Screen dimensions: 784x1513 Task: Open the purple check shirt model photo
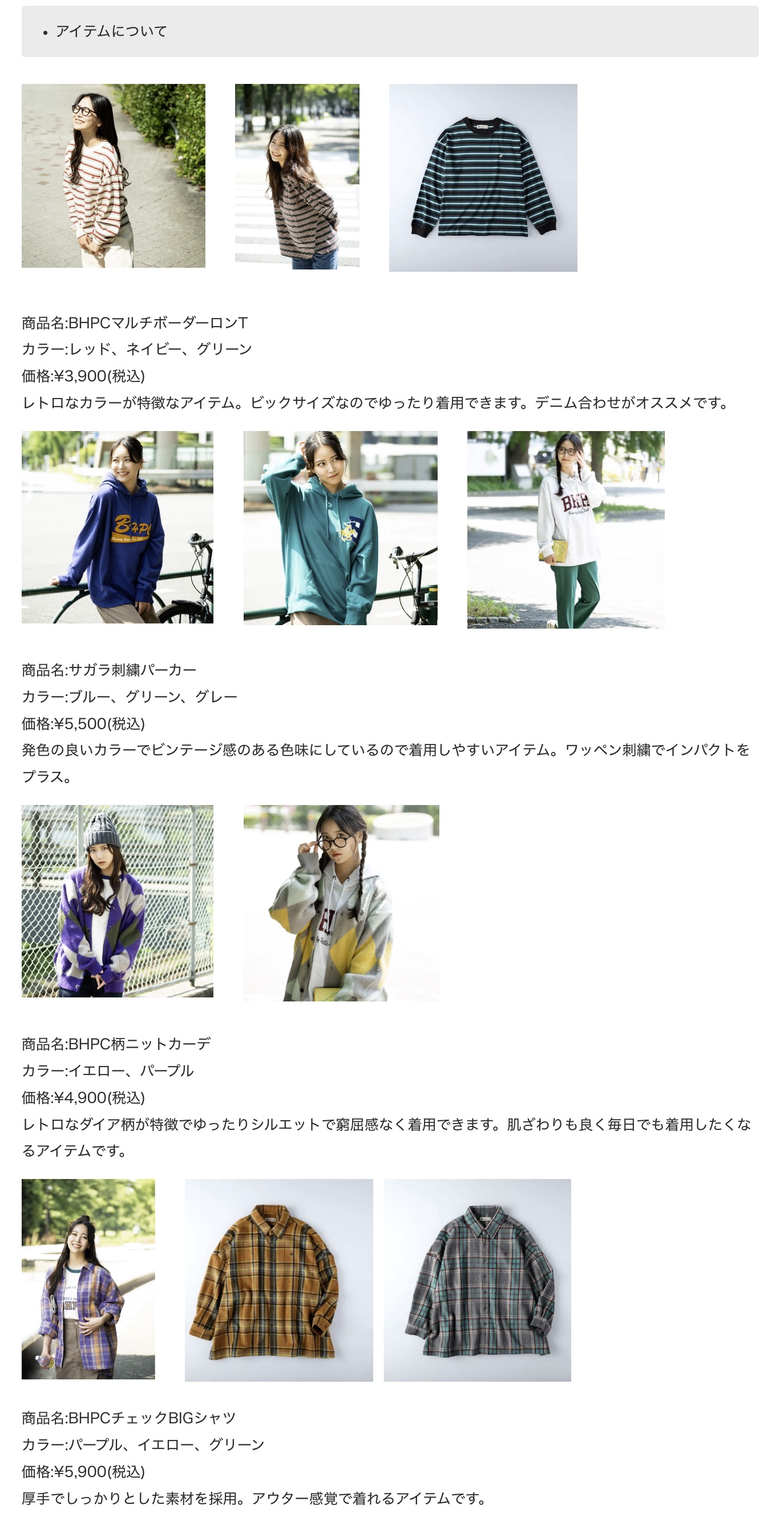(88, 1278)
